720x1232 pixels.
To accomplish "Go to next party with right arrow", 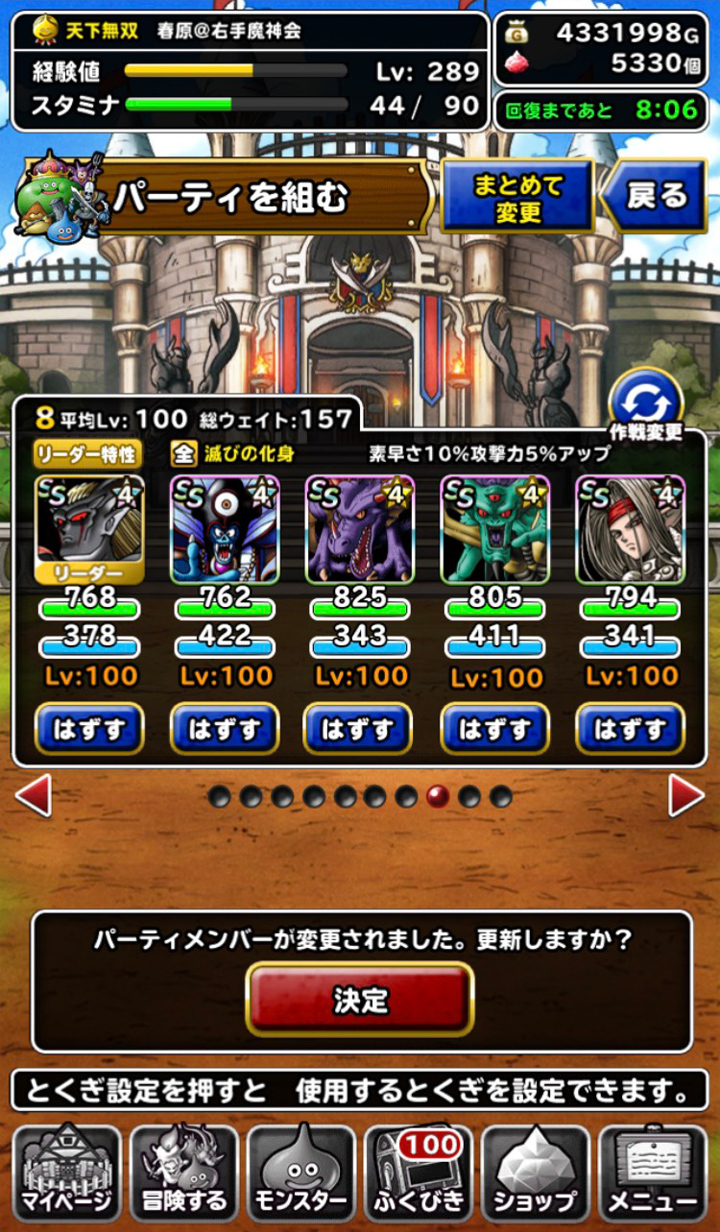I will click(x=686, y=795).
